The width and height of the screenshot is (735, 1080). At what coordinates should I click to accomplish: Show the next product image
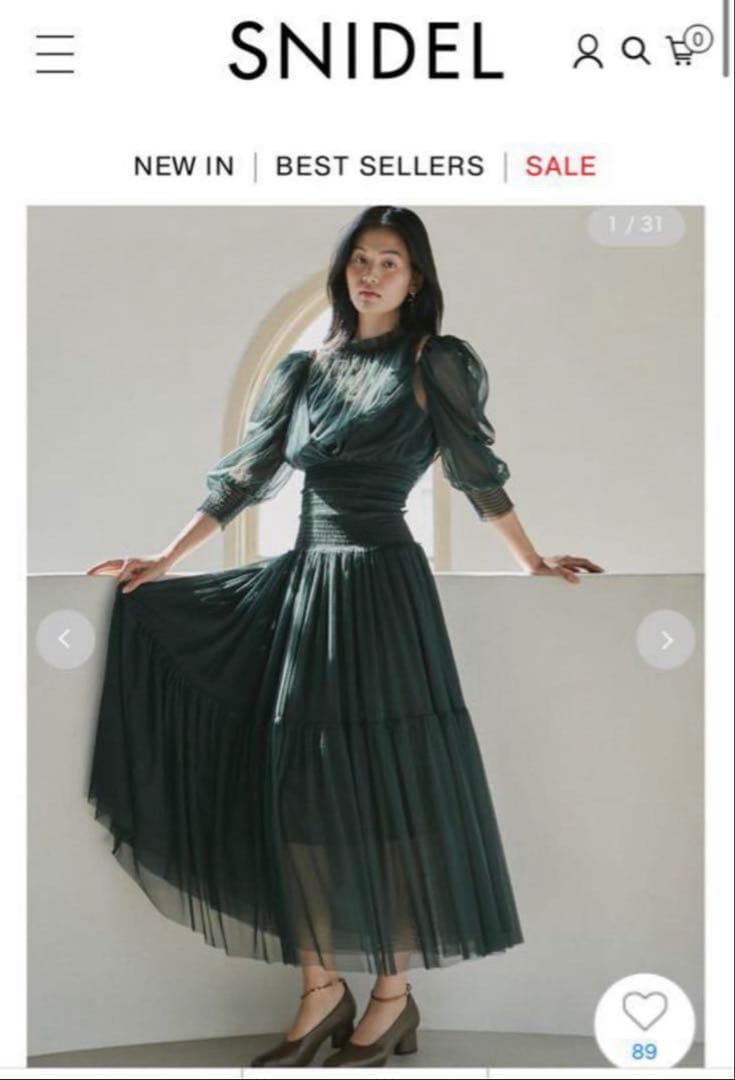pyautogui.click(x=666, y=640)
